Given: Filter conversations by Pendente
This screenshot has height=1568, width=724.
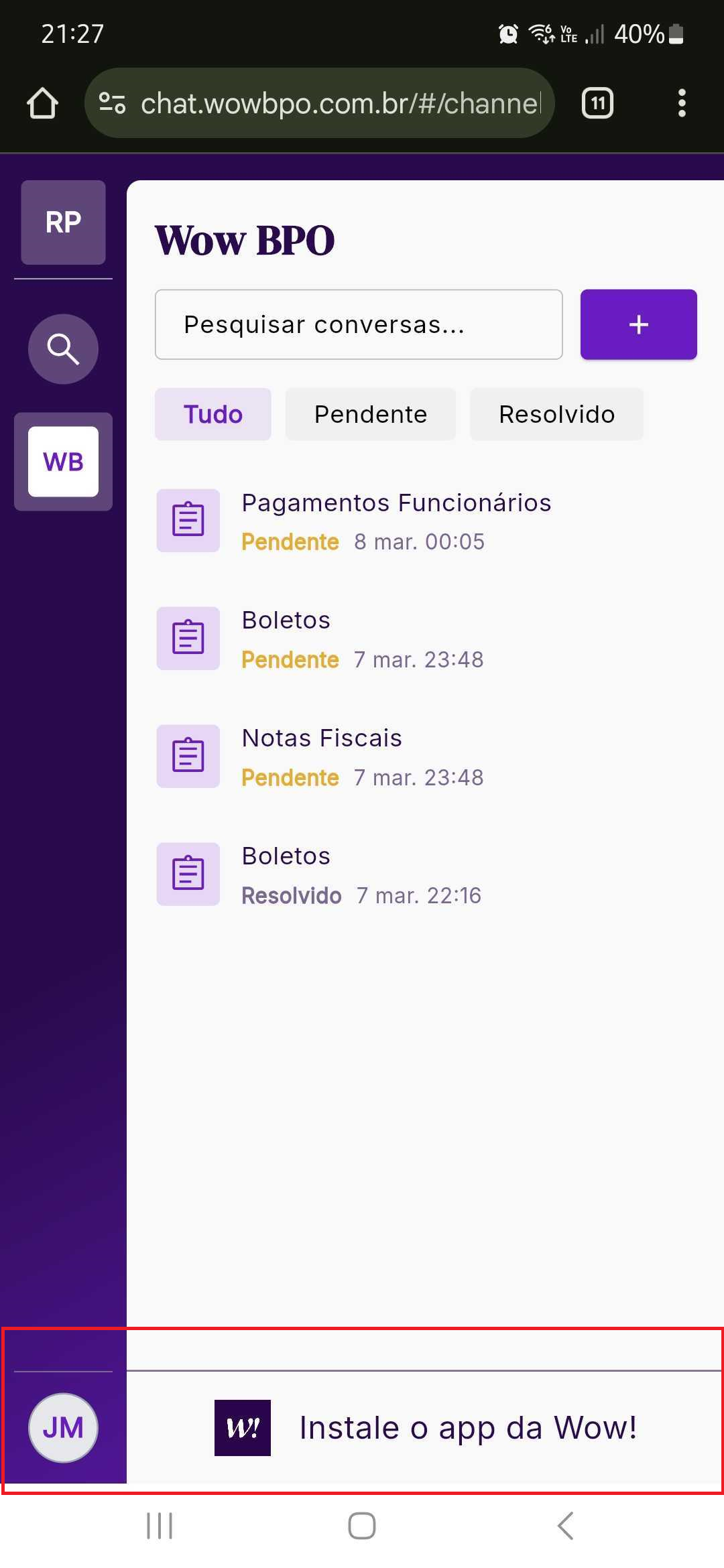Looking at the screenshot, I should (370, 414).
